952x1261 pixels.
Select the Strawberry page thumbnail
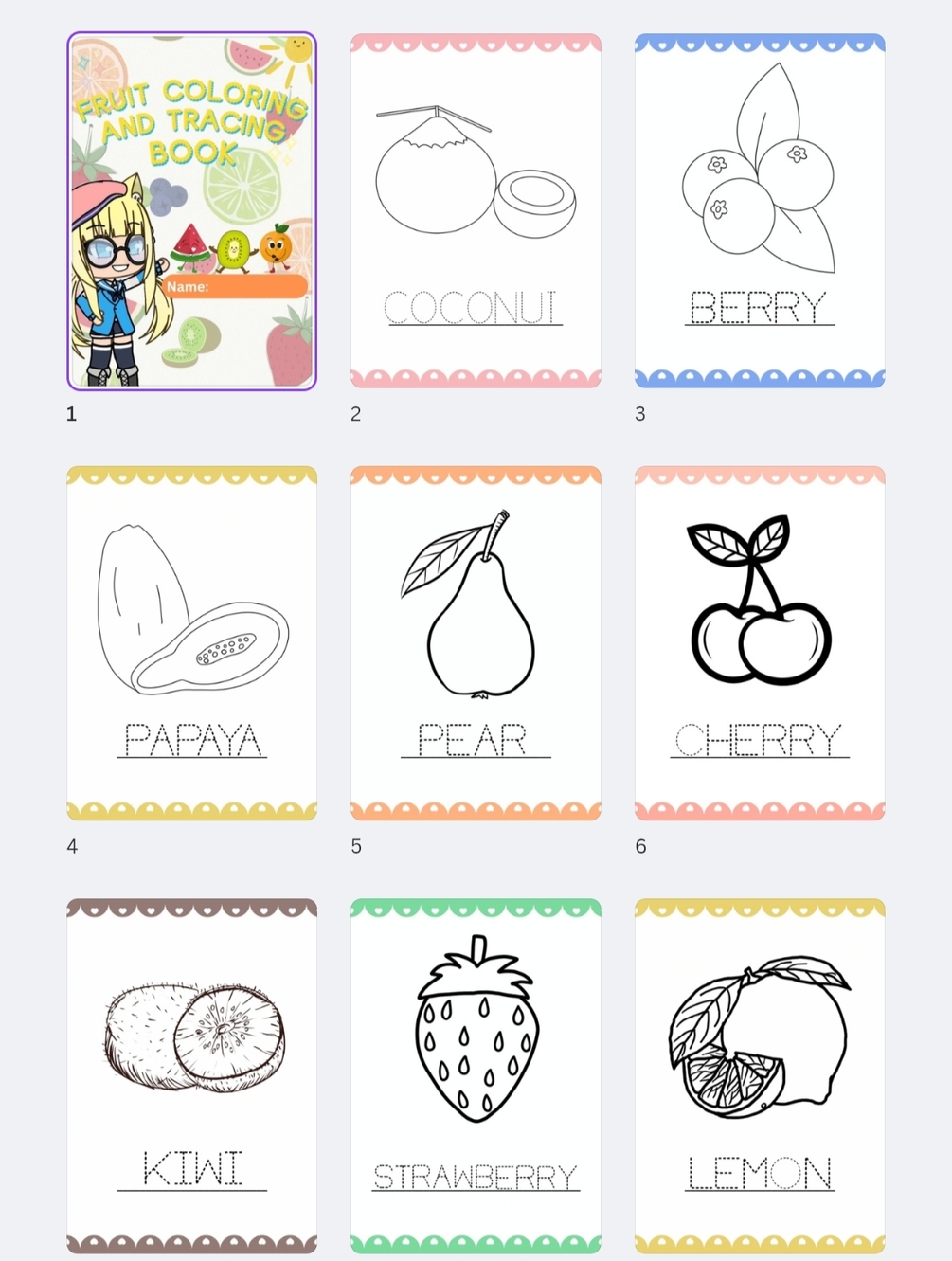tap(476, 1075)
